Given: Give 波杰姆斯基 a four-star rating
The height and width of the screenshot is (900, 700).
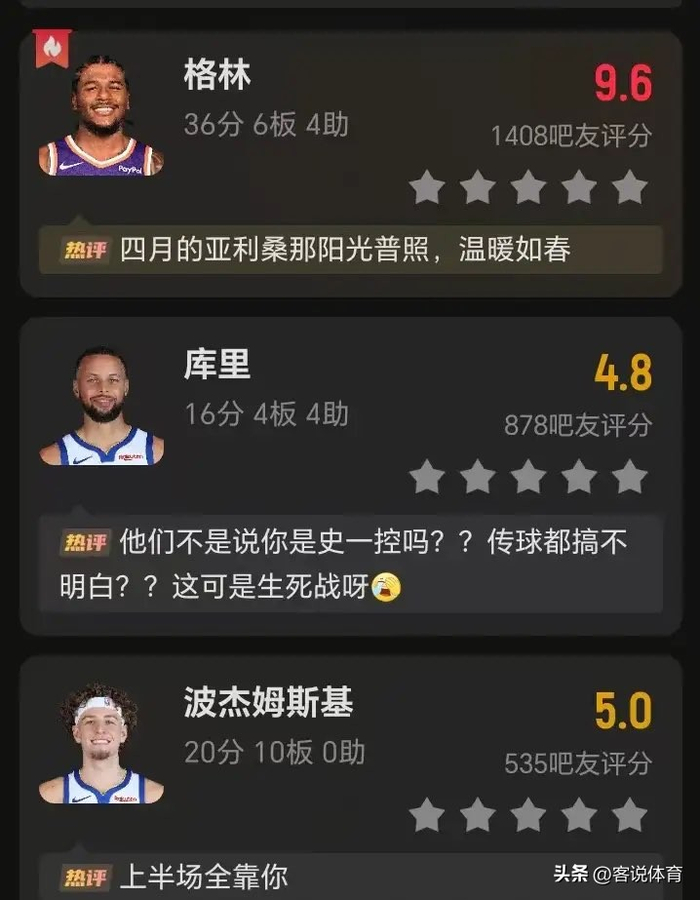Looking at the screenshot, I should 579,815.
